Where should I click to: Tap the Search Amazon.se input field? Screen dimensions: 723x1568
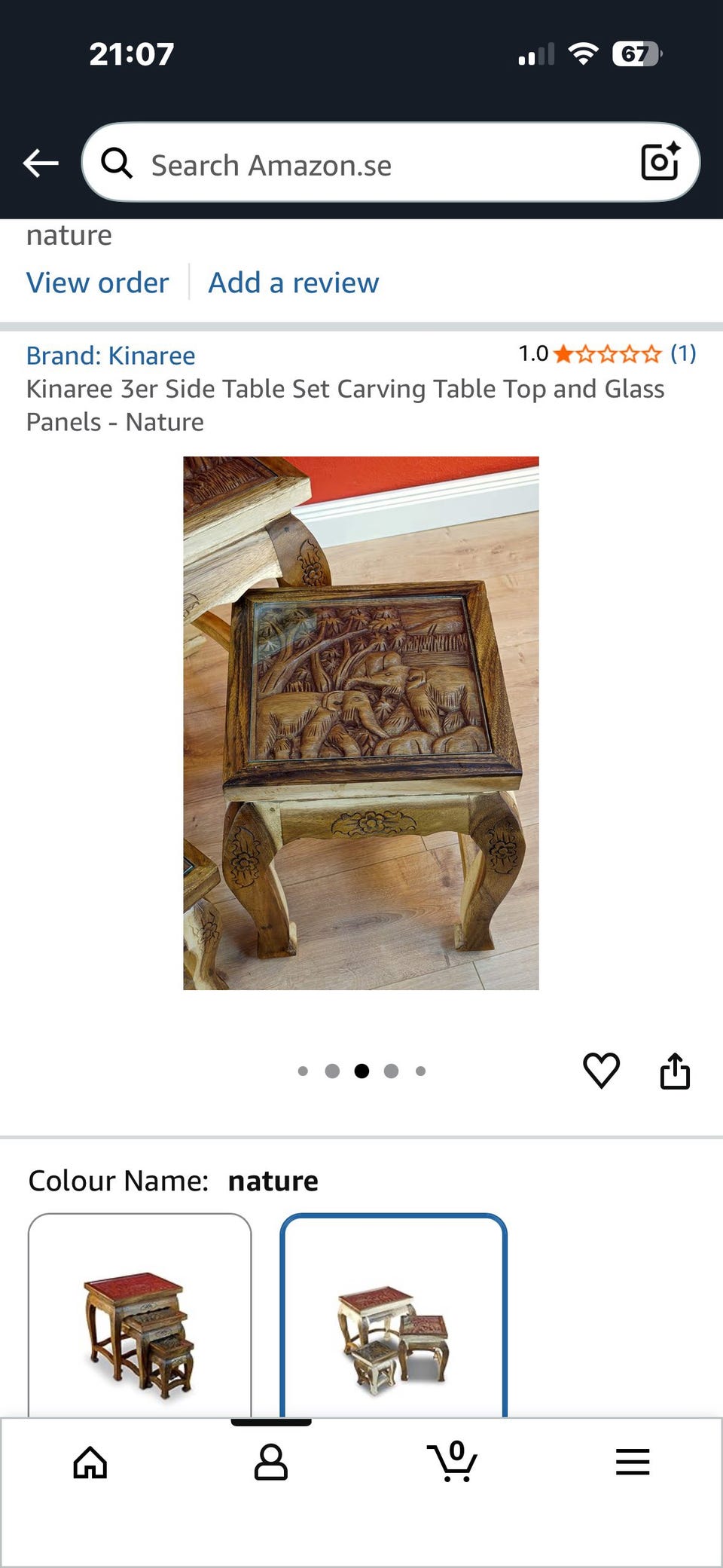[x=339, y=164]
